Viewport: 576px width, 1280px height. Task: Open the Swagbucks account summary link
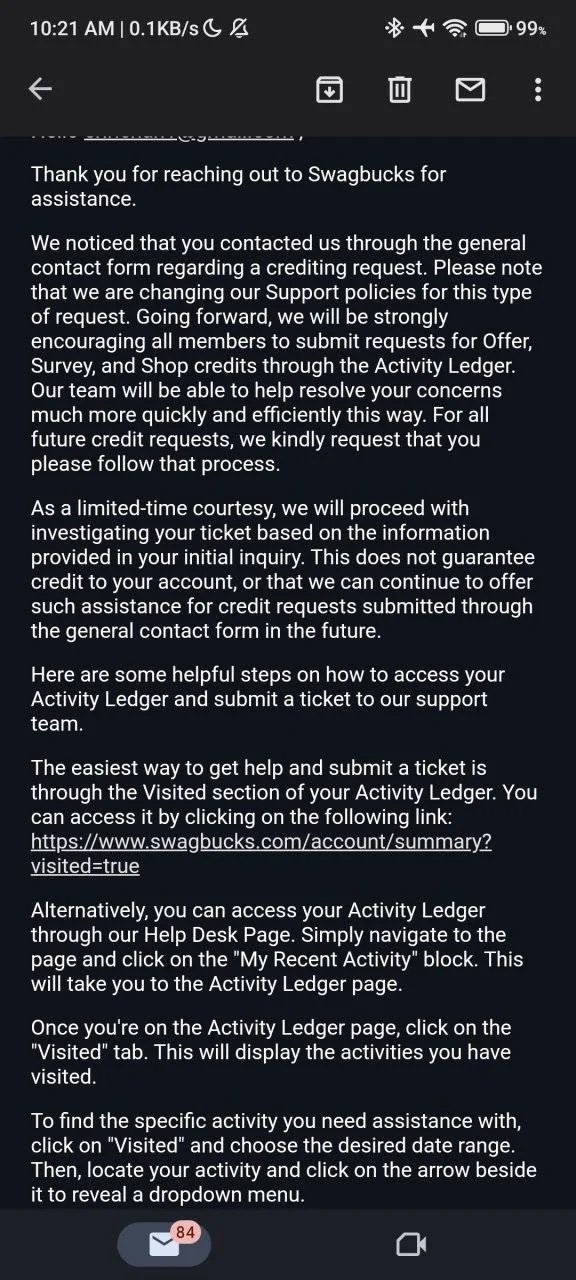(261, 854)
